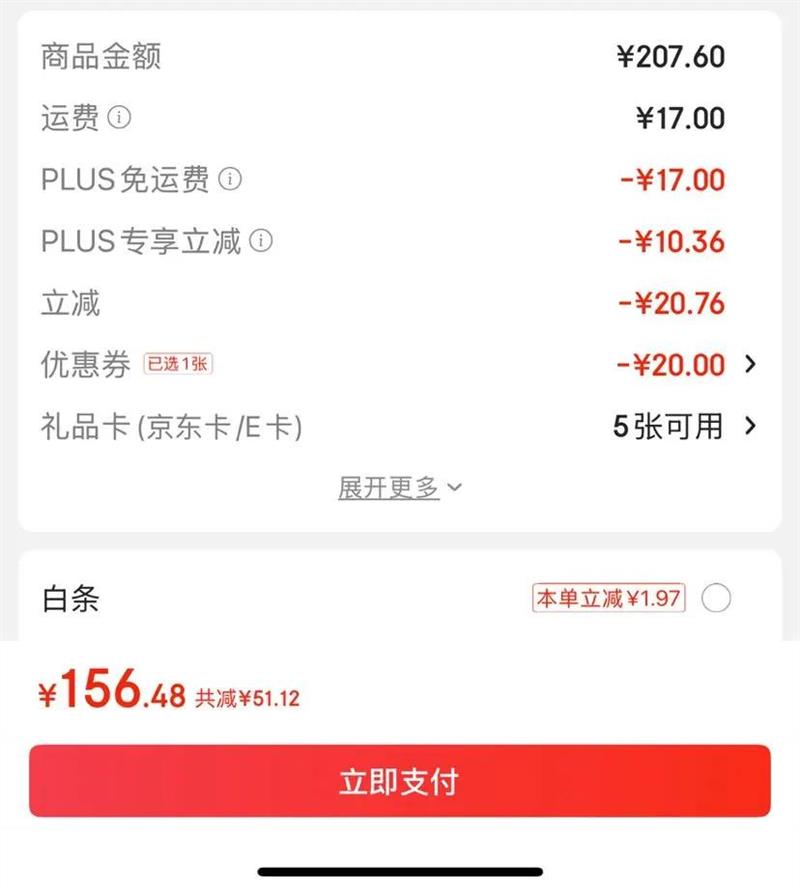Show info for PLUS专享立减

261,241
